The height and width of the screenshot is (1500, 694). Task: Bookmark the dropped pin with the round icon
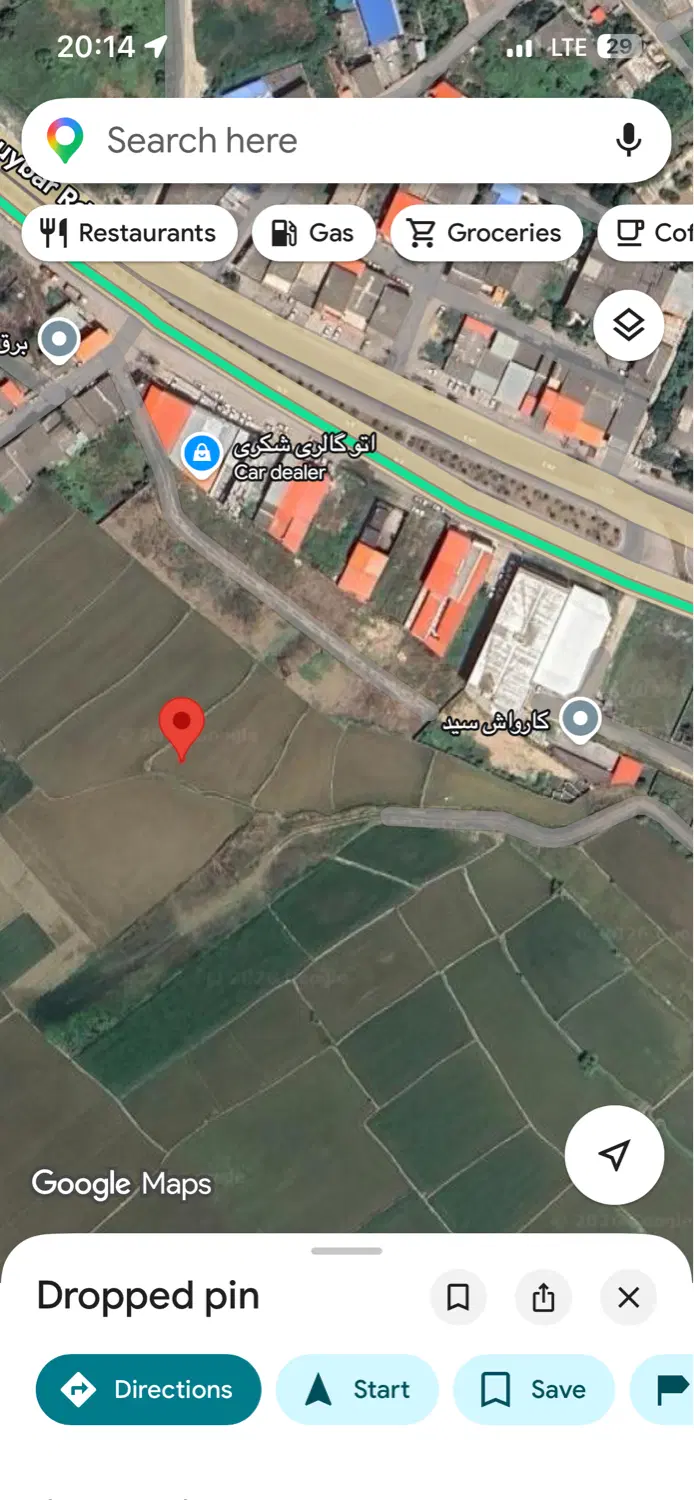coord(458,1298)
